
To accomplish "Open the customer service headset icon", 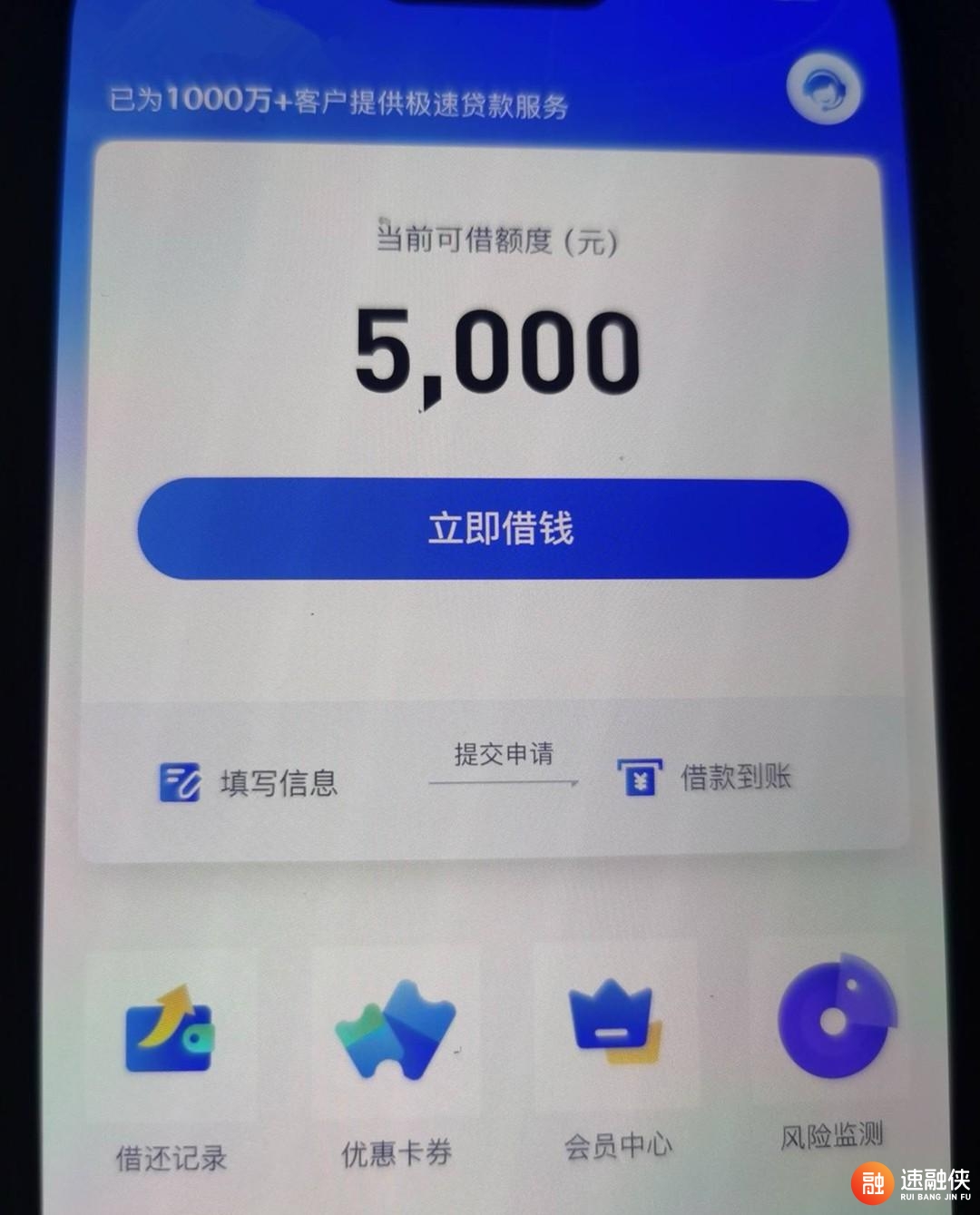I will point(823,90).
